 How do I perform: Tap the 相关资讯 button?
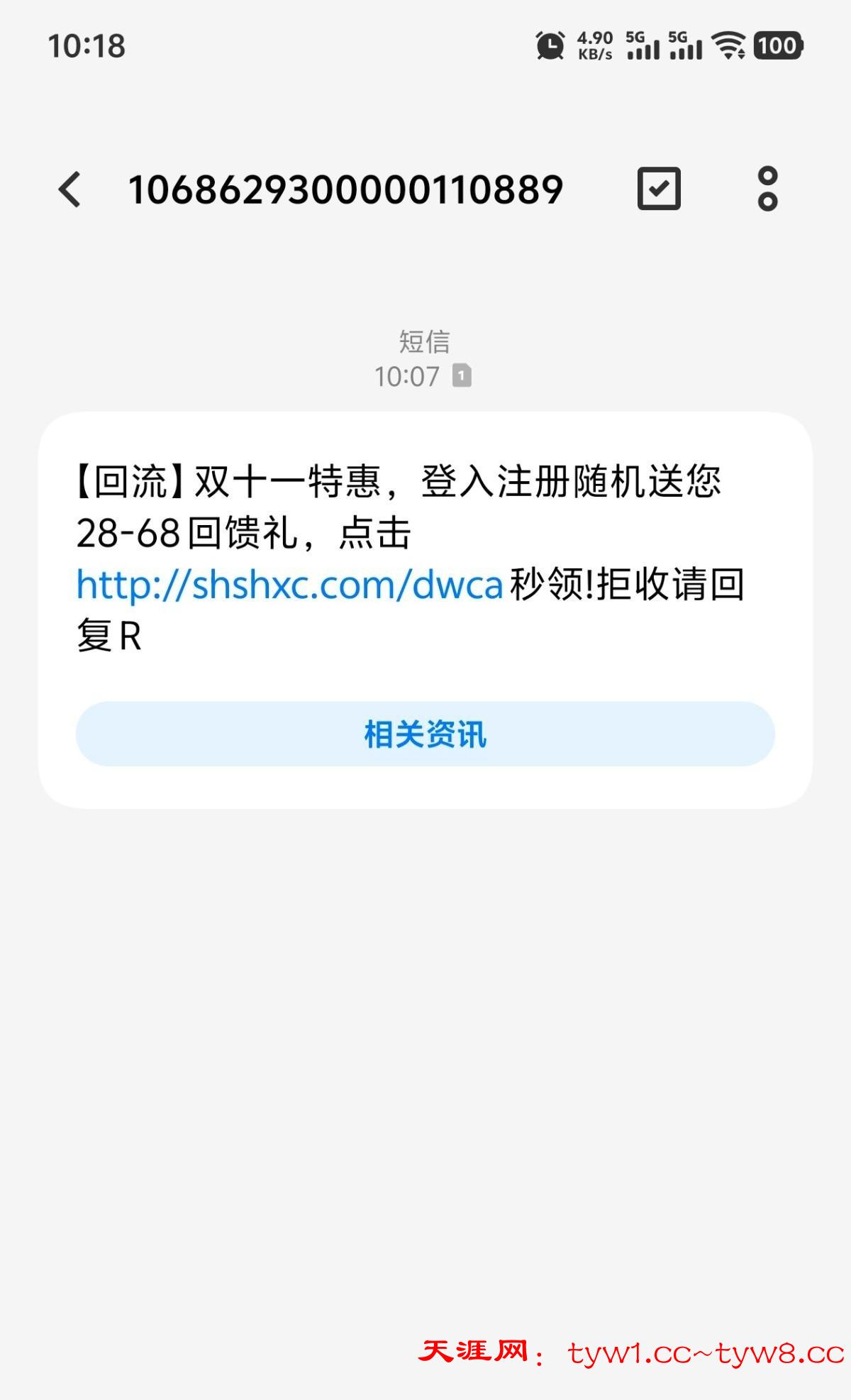pyautogui.click(x=425, y=734)
